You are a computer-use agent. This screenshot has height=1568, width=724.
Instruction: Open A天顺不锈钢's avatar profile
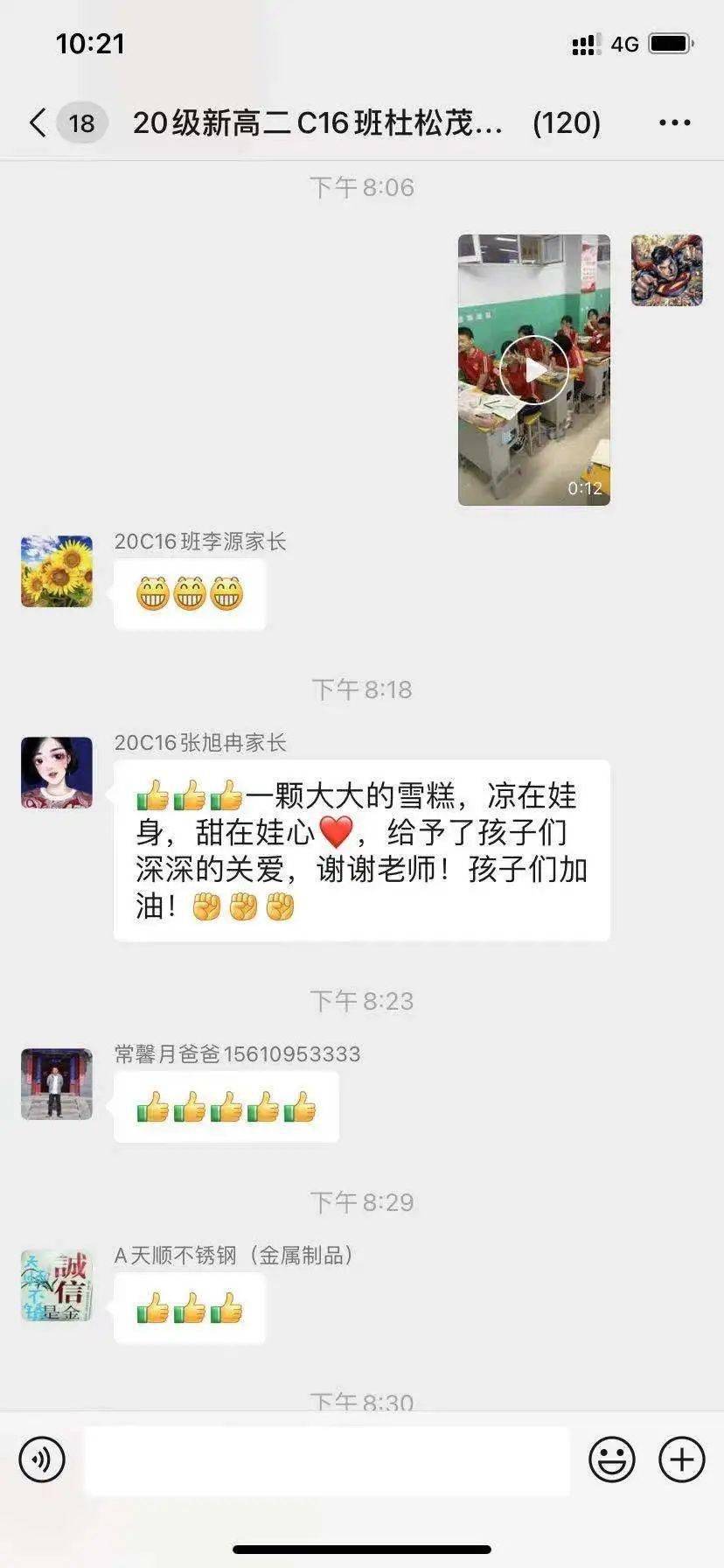pos(57,1285)
